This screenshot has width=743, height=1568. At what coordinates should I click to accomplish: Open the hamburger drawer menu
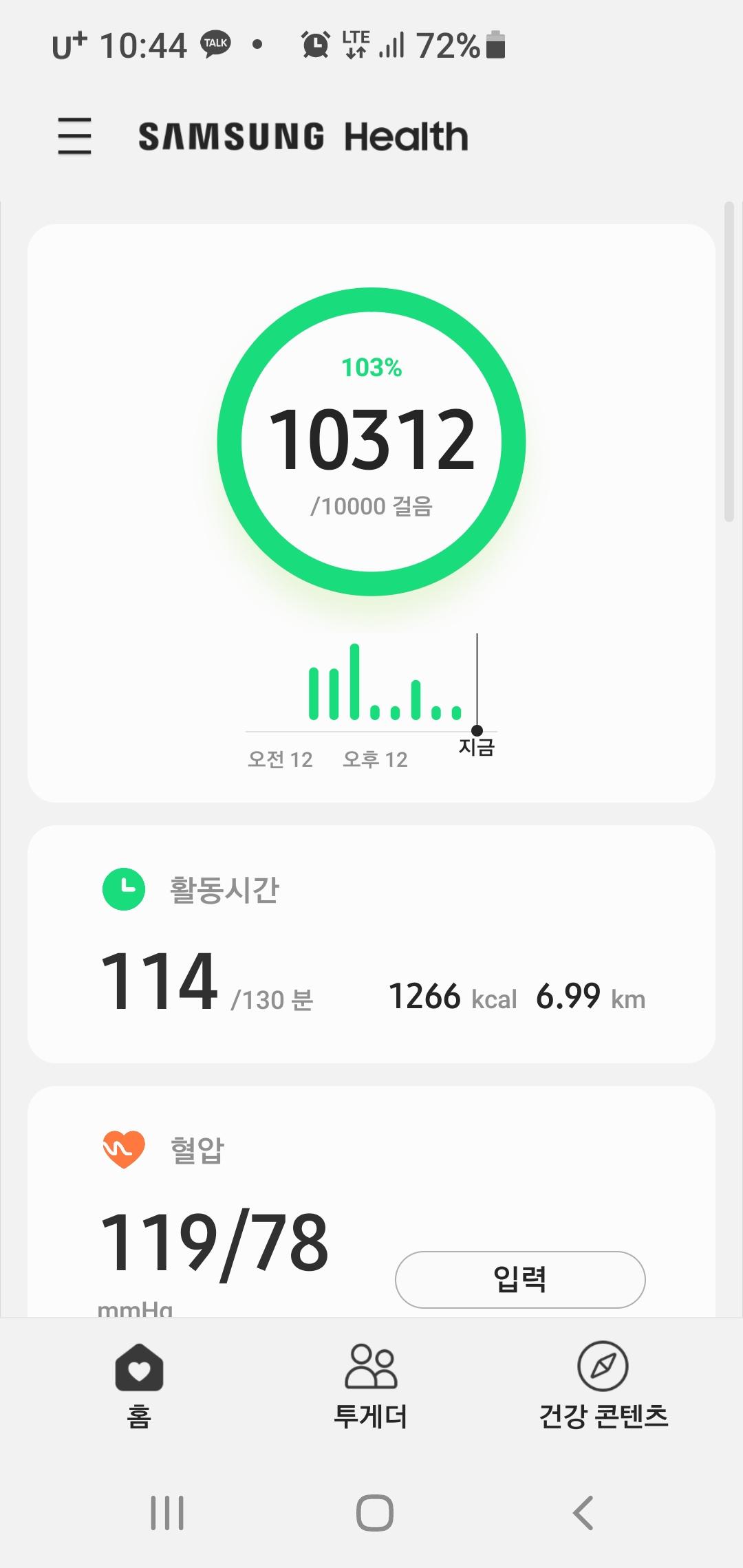coord(74,135)
